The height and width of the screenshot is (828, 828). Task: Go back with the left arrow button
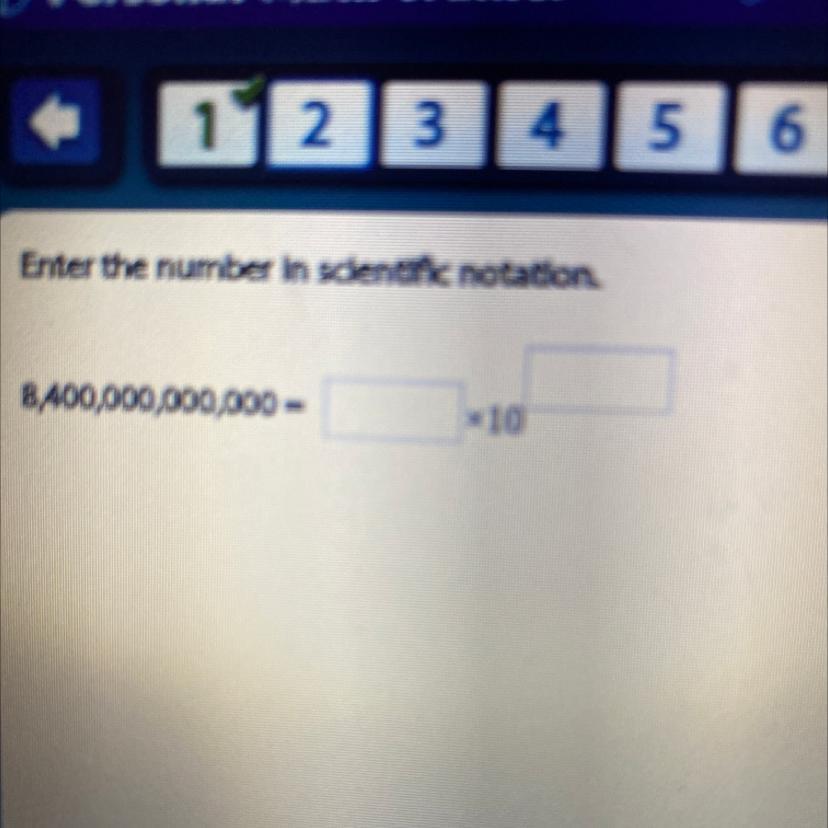pos(57,122)
